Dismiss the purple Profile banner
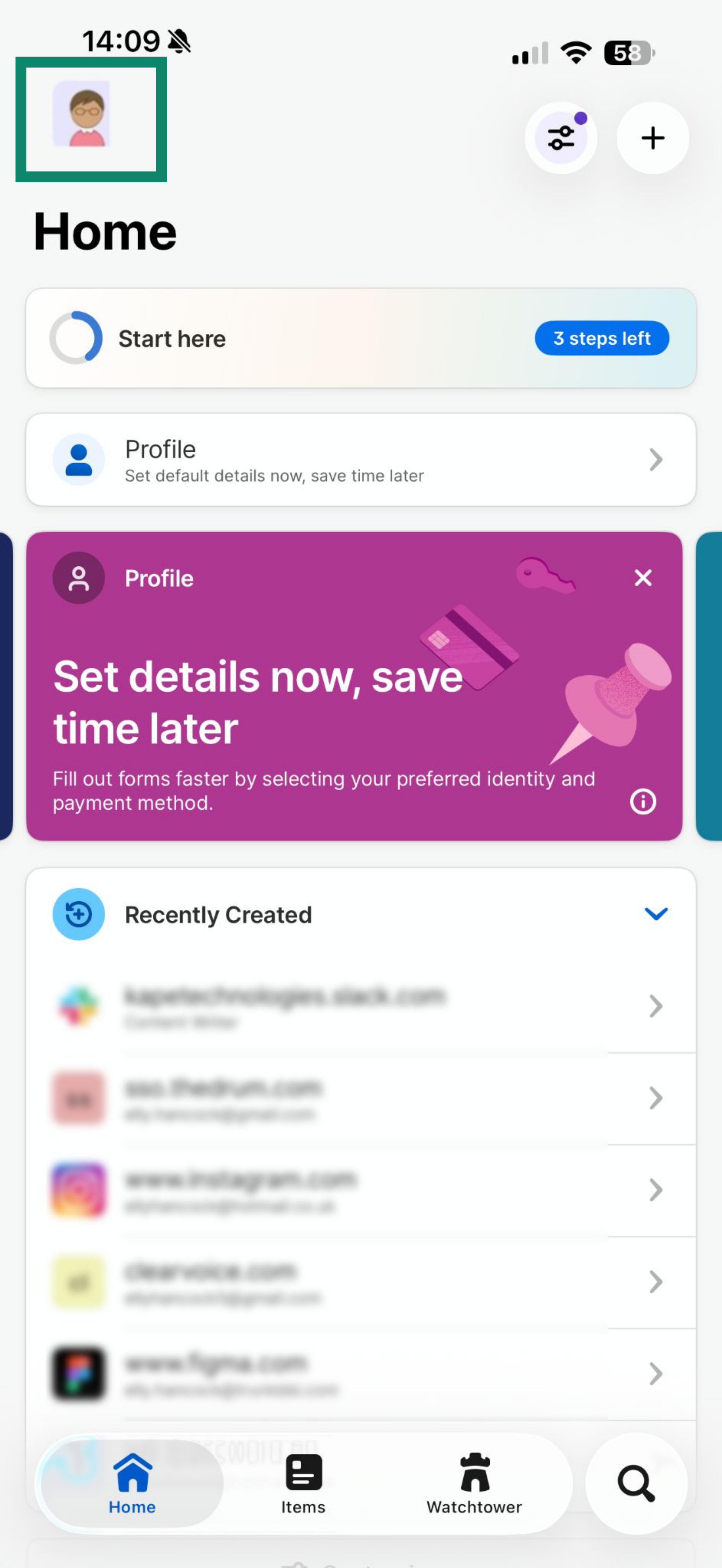 pos(643,578)
